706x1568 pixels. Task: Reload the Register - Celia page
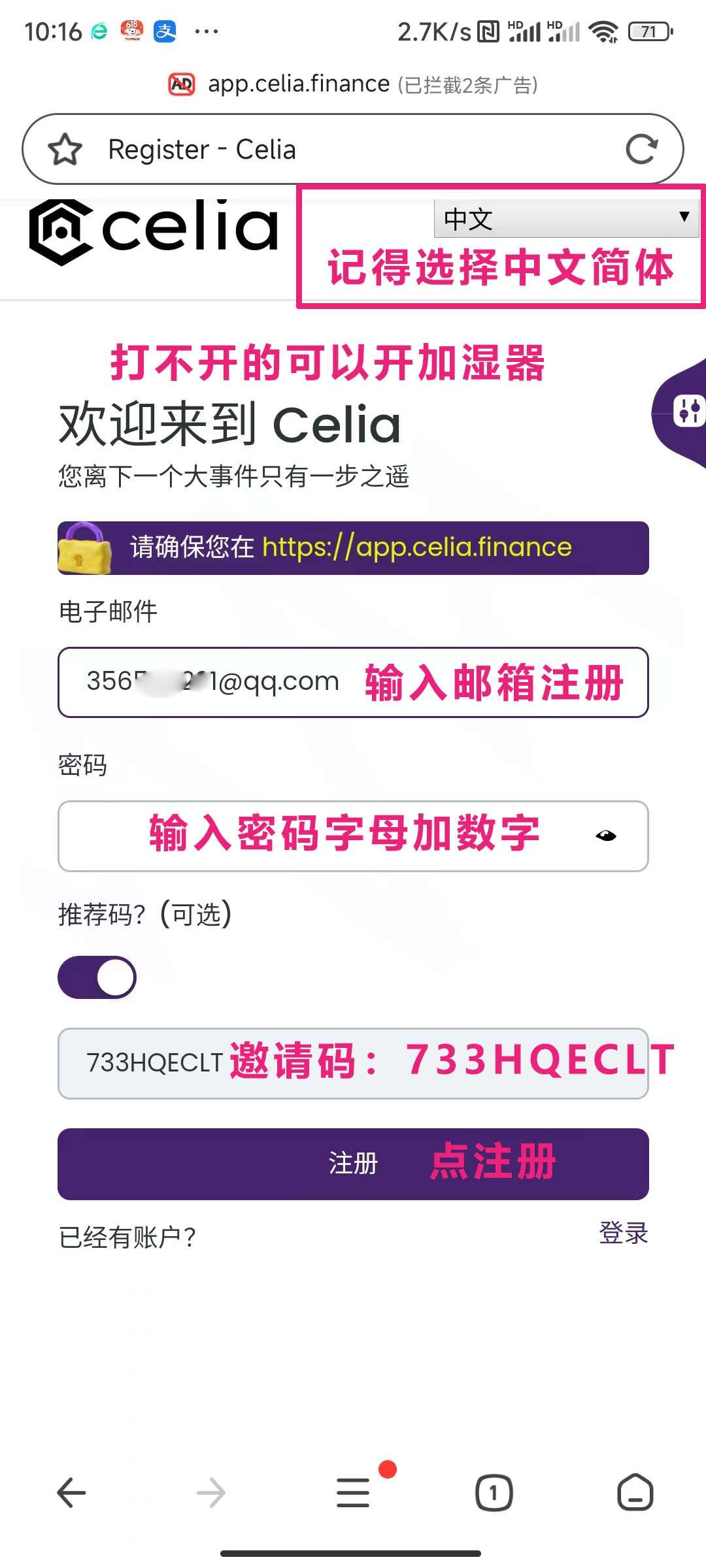pyautogui.click(x=641, y=150)
